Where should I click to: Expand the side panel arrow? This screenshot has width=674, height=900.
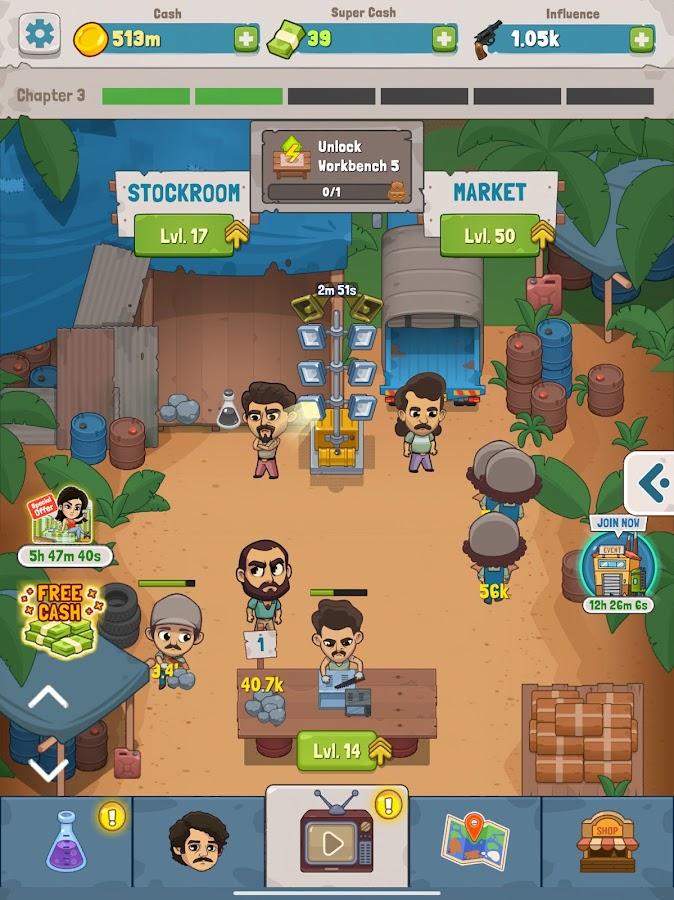tap(651, 483)
